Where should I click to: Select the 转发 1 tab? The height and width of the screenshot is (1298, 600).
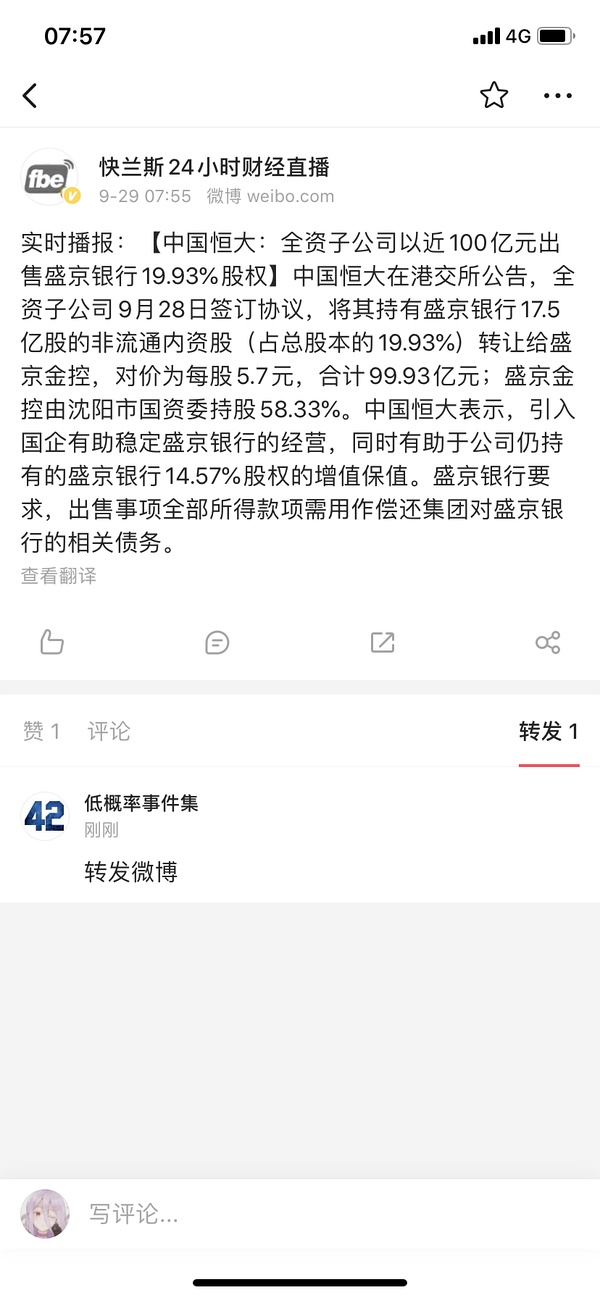pyautogui.click(x=548, y=732)
